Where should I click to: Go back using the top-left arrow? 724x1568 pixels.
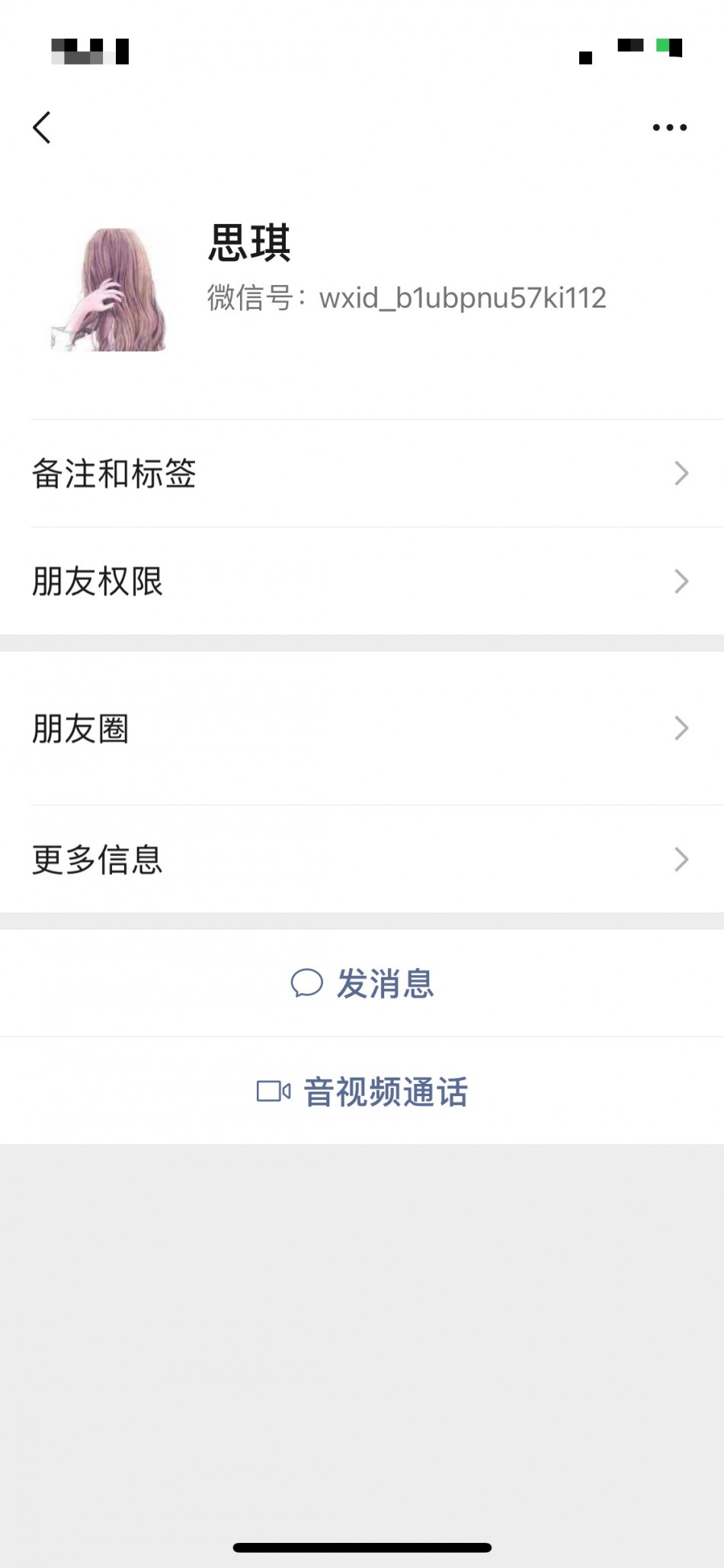(x=43, y=127)
